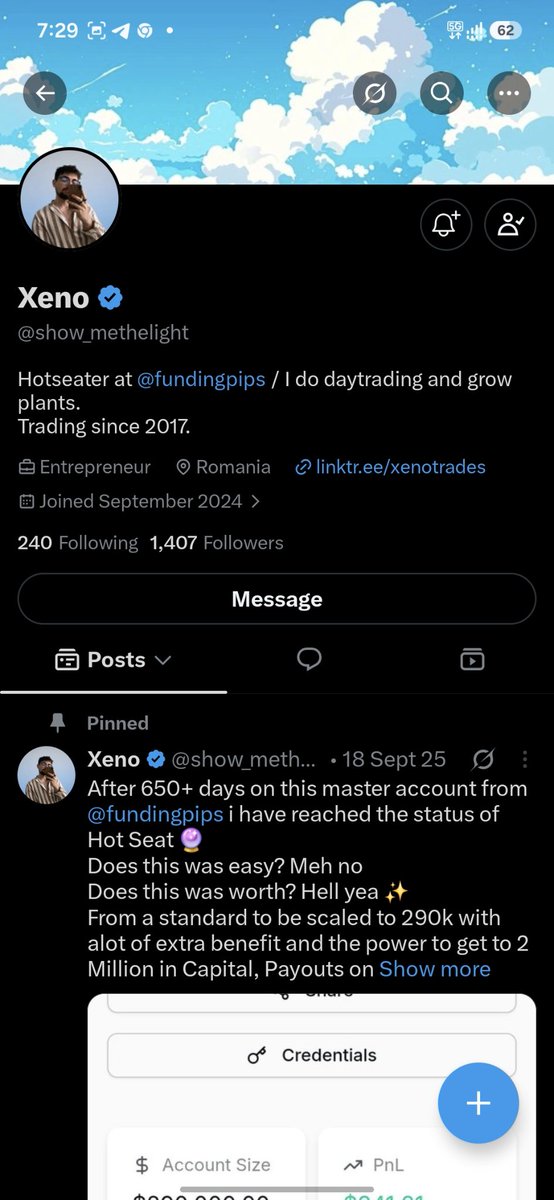
Task: Open the profile overflow menu
Action: [509, 94]
